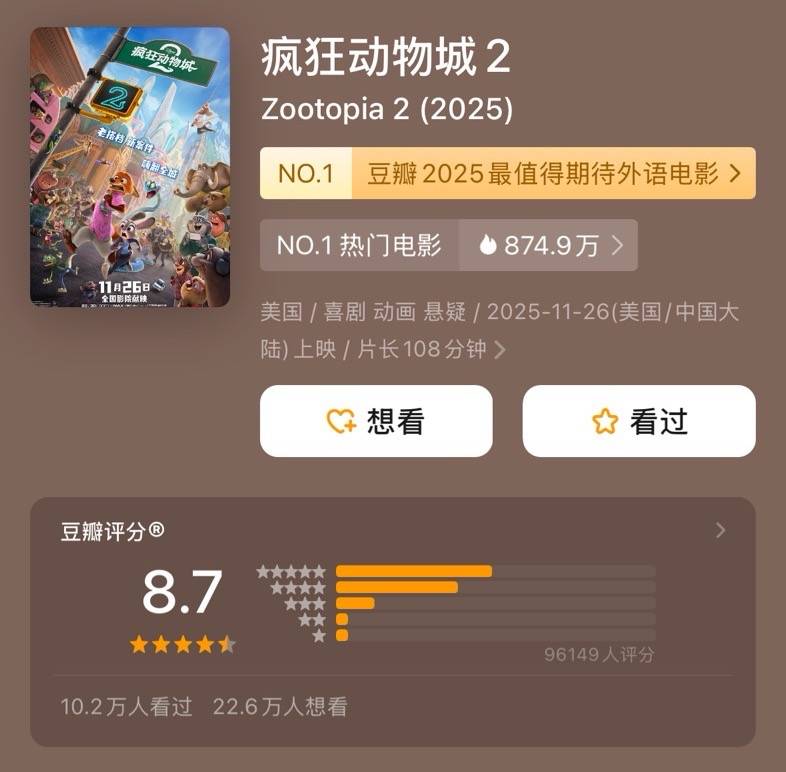Open the NO.1 热门电影 popularity chip
Image resolution: width=786 pixels, height=772 pixels.
448,245
